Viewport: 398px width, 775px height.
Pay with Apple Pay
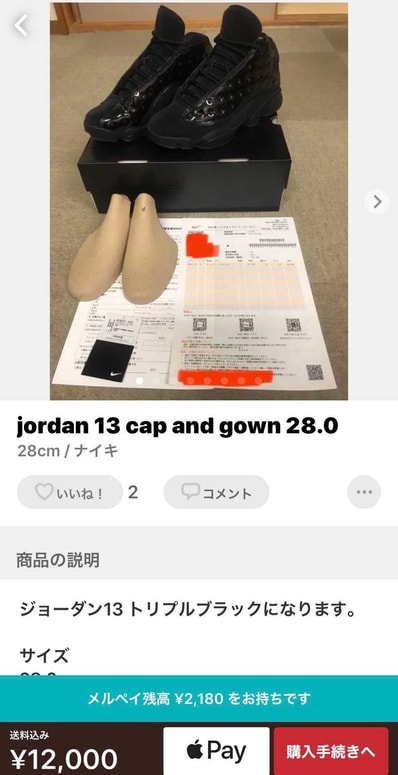pyautogui.click(x=217, y=751)
